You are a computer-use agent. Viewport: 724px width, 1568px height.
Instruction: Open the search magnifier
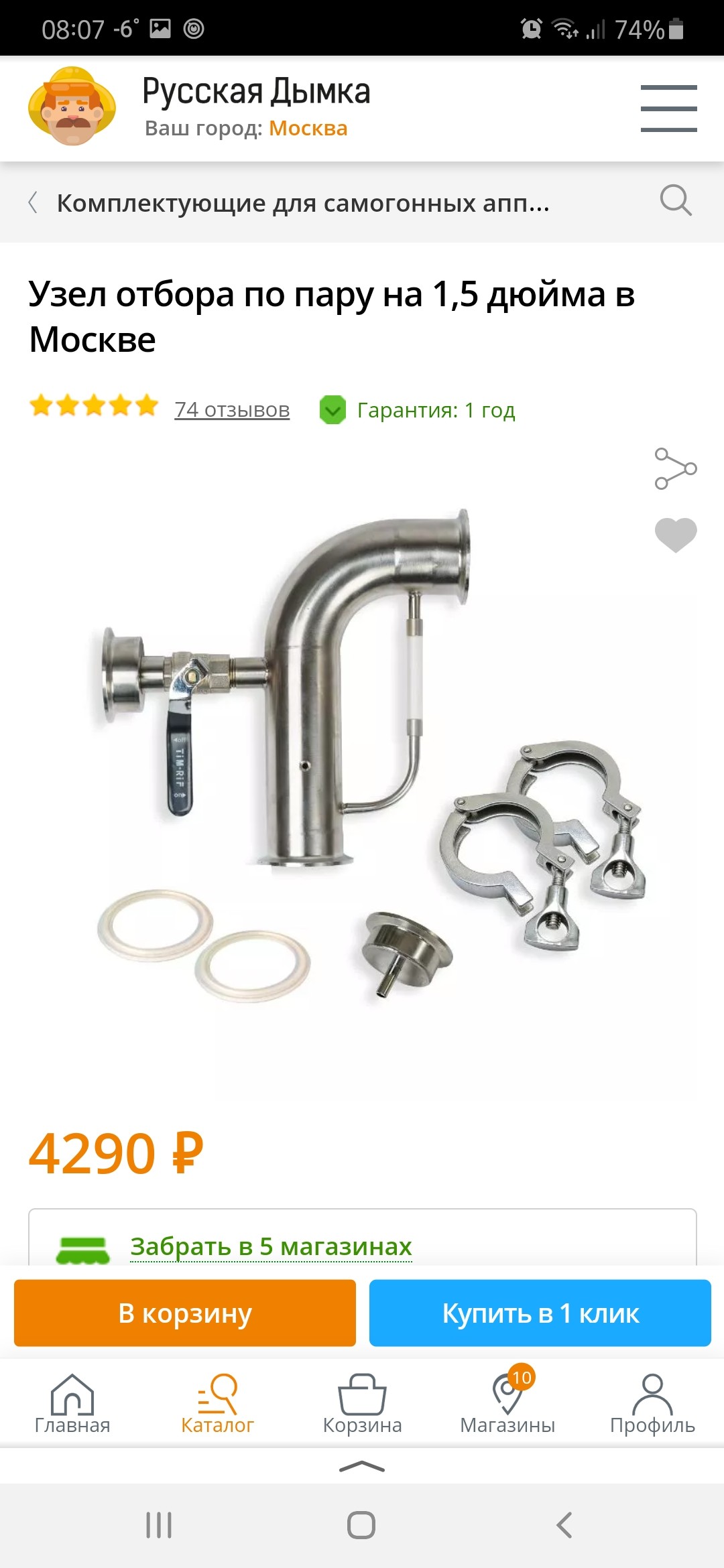(675, 200)
